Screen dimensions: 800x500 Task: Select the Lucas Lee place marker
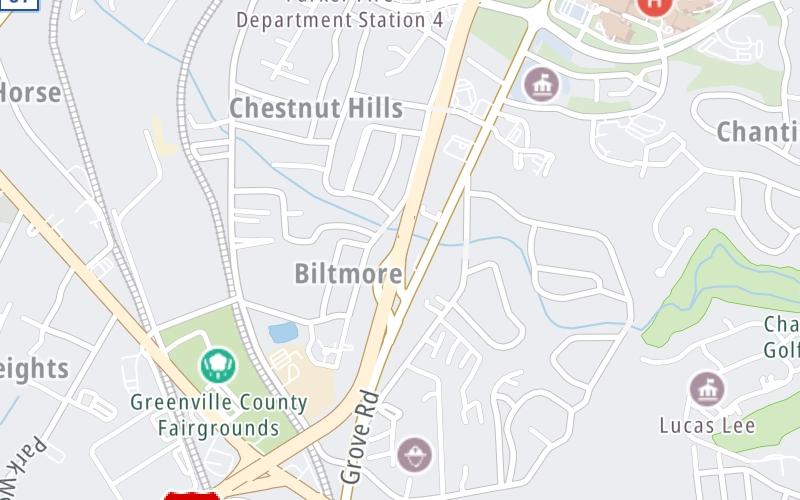point(707,388)
